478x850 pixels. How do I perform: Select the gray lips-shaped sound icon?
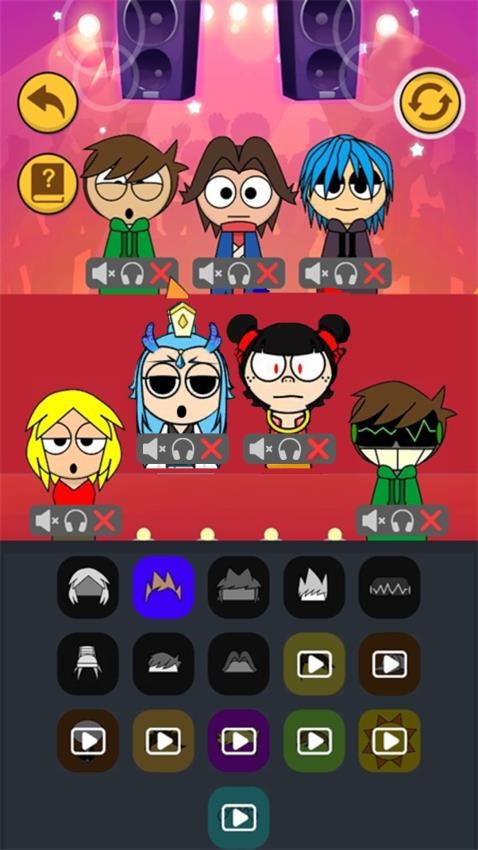(238, 664)
